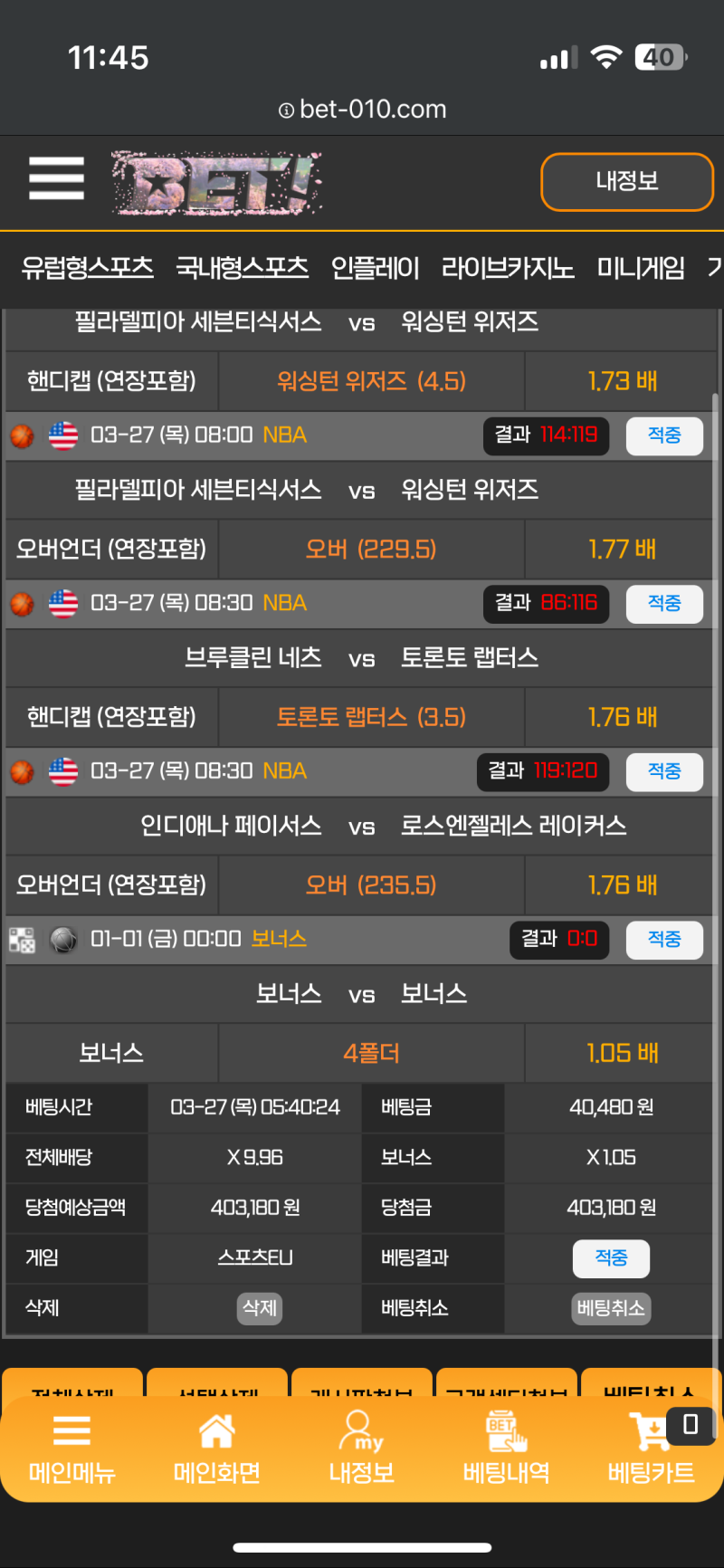This screenshot has height=1568, width=724.
Task: Open the hamburger menu beside the BET logo
Action: pyautogui.click(x=56, y=177)
